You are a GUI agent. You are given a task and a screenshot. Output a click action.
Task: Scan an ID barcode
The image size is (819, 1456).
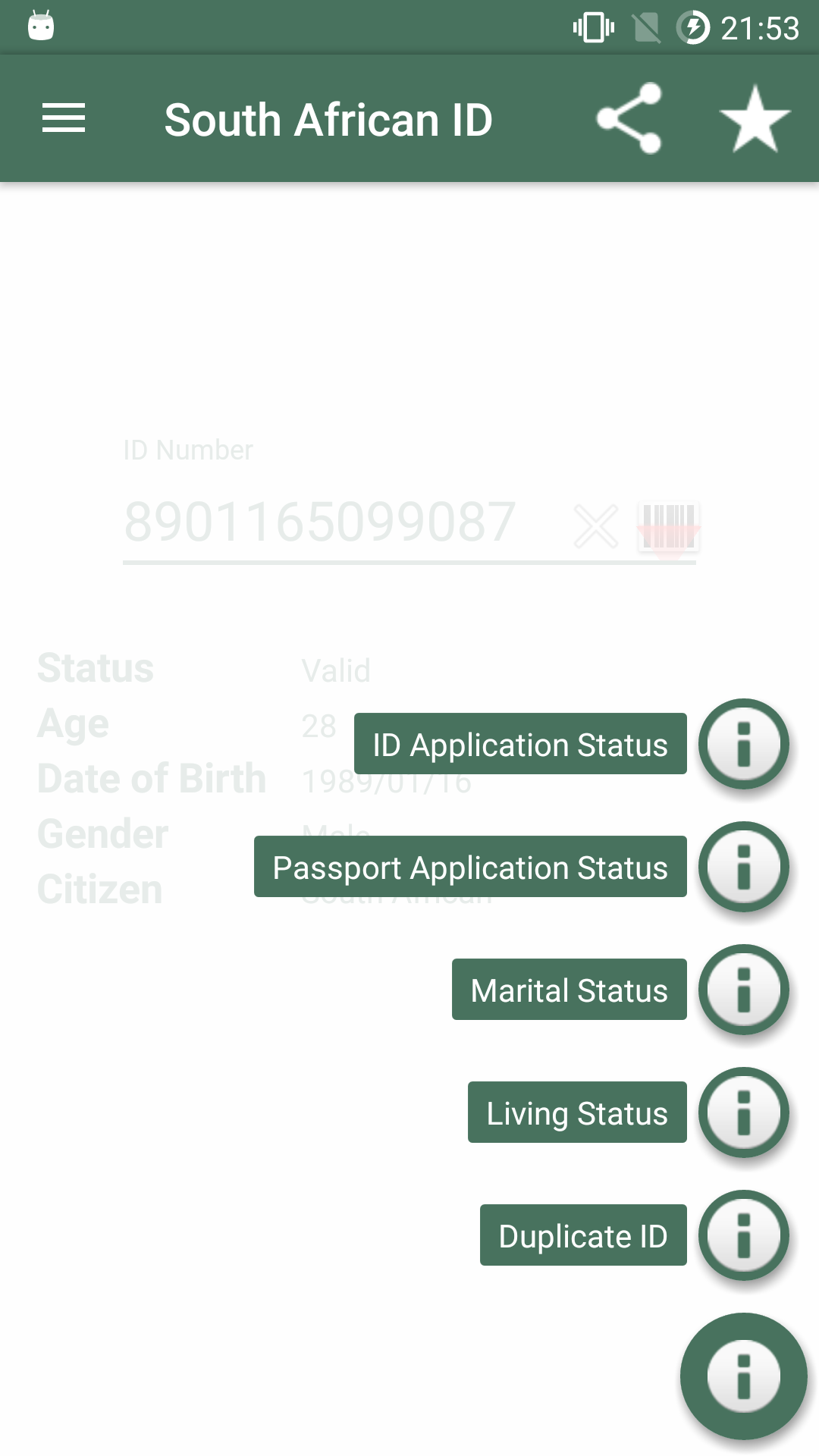(668, 526)
